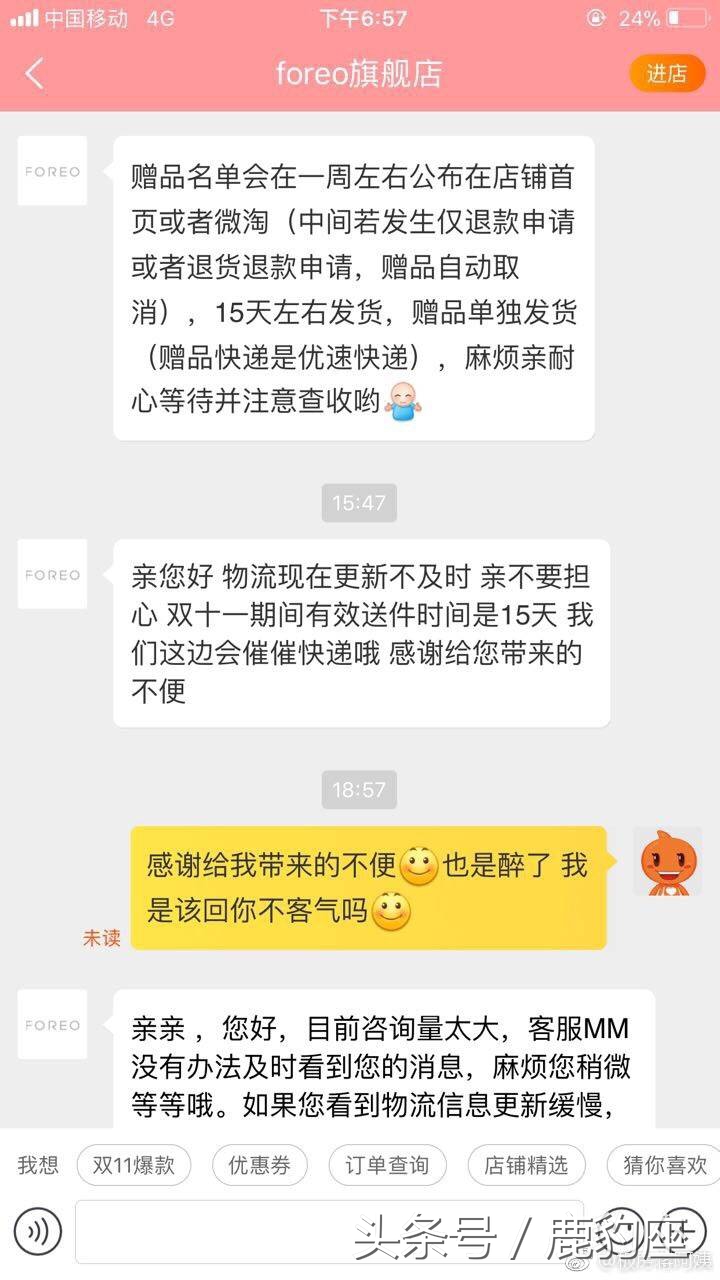Tap the 我想 label in the quick bar
The height and width of the screenshot is (1280, 720).
38,1166
